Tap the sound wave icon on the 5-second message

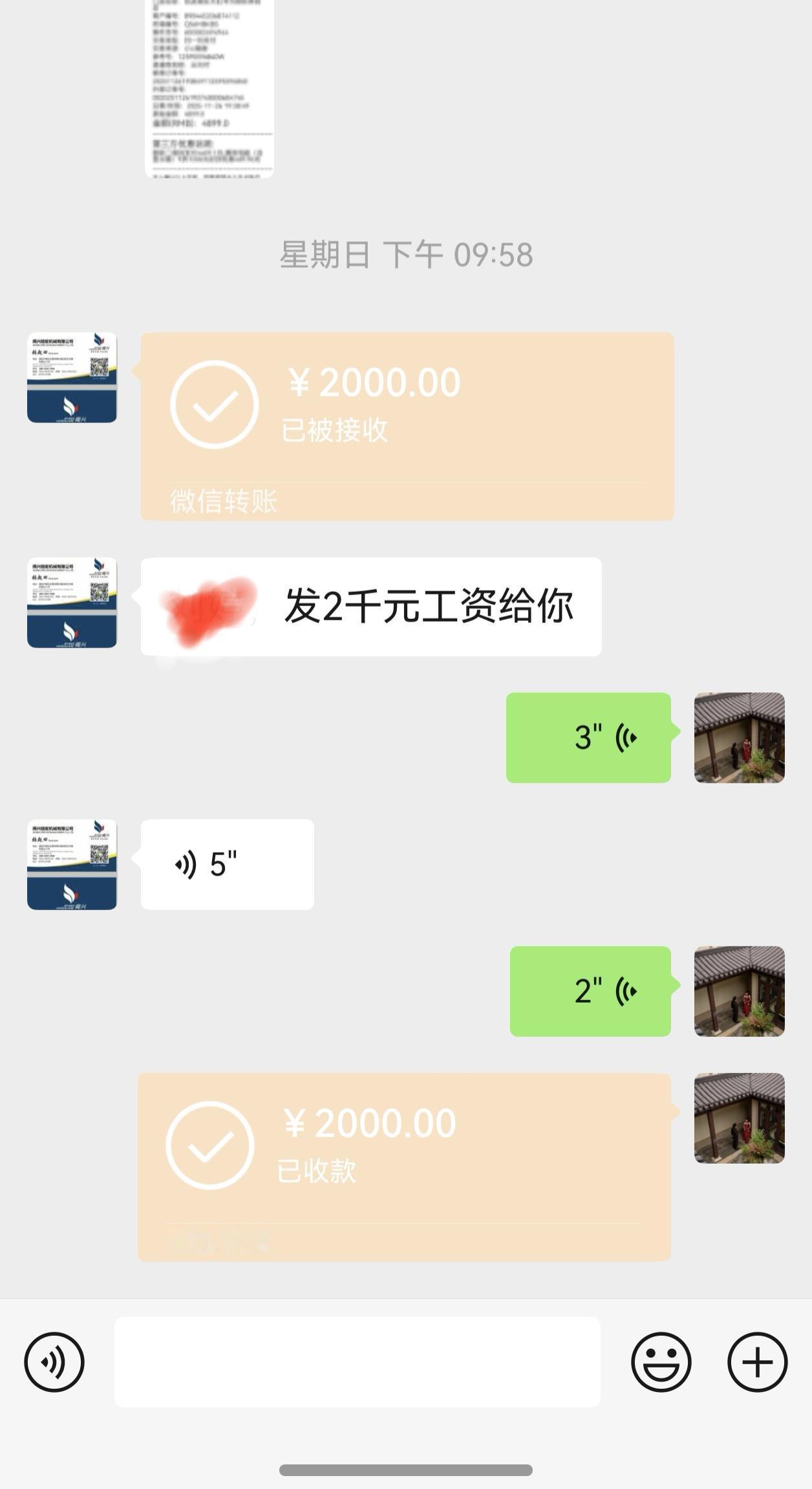[x=184, y=864]
